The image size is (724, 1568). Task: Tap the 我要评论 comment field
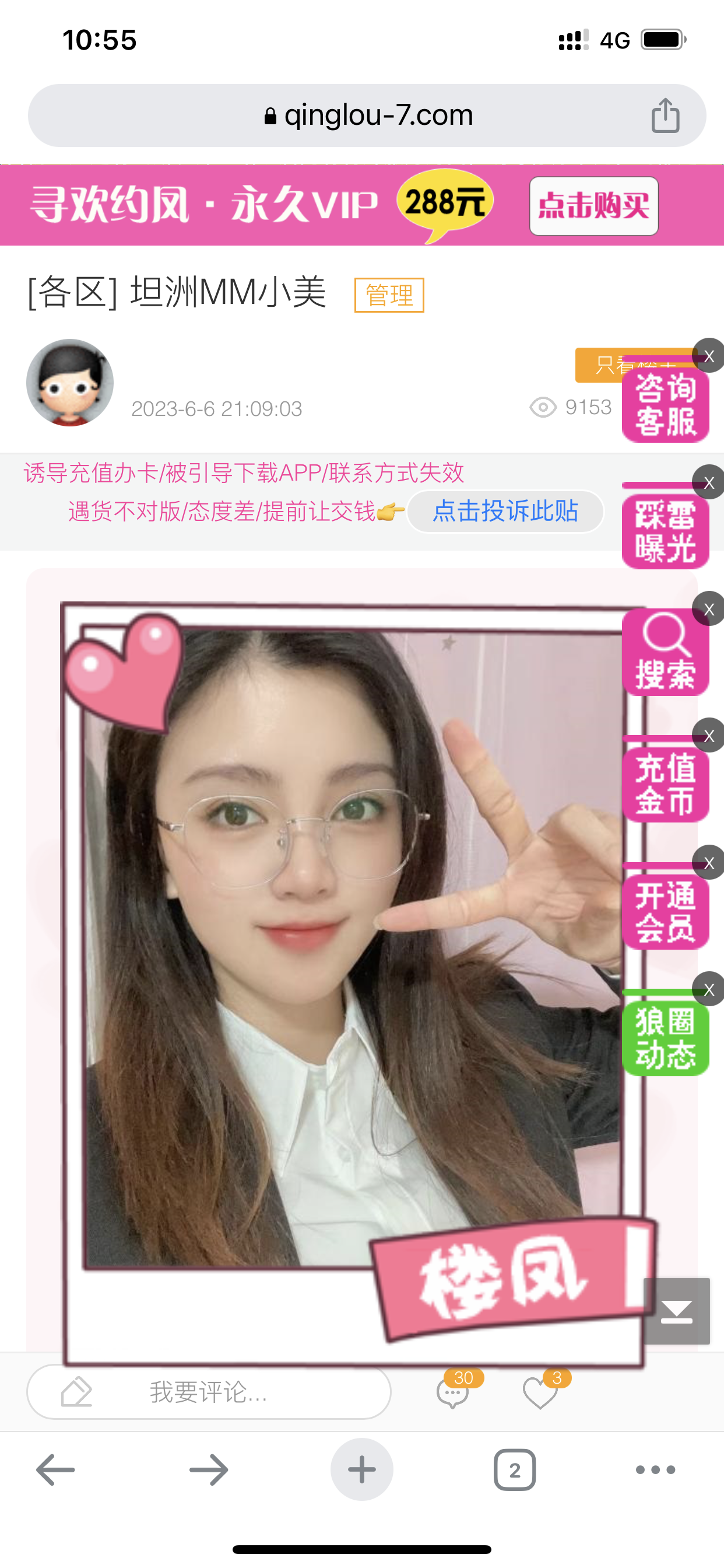tap(209, 1392)
